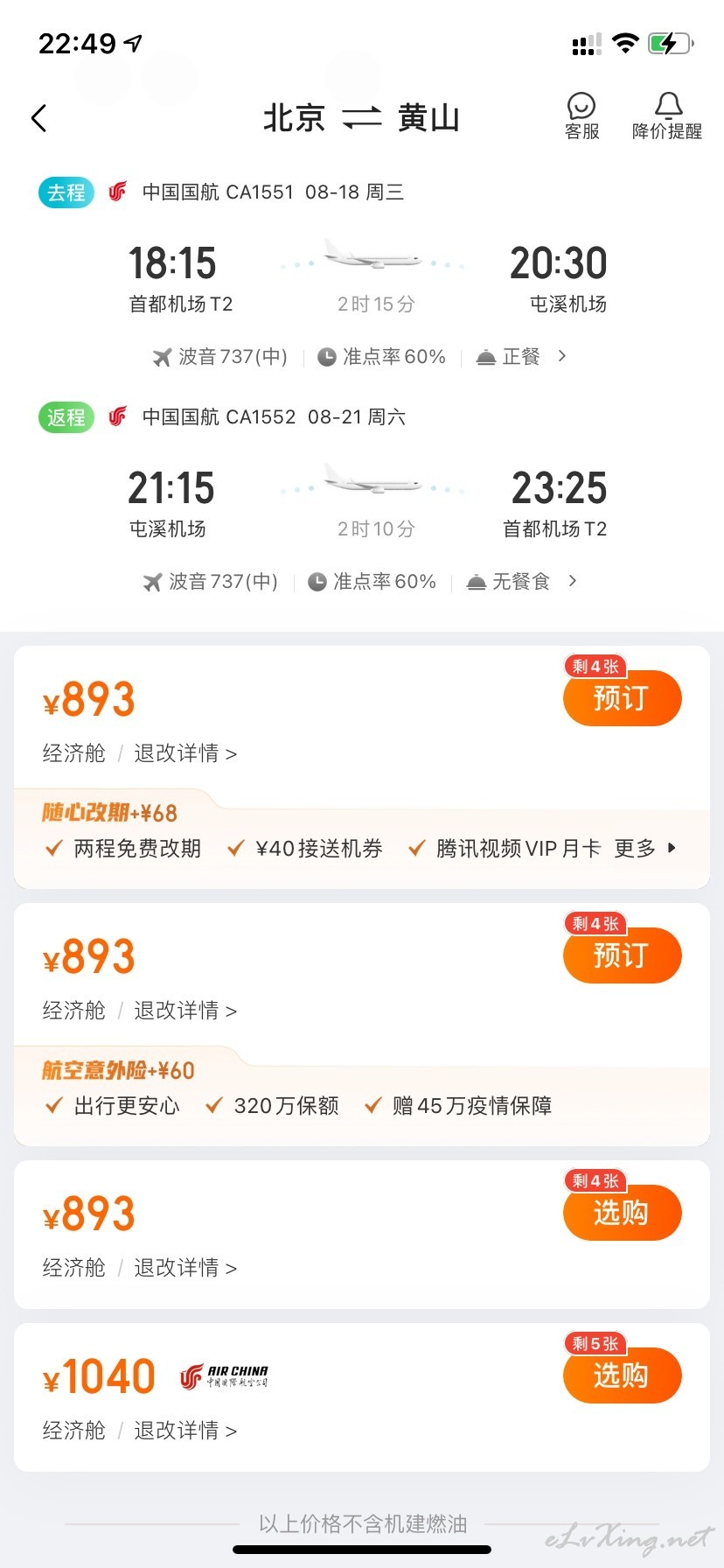Set a 降价提醒 price-drop alert

667,117
